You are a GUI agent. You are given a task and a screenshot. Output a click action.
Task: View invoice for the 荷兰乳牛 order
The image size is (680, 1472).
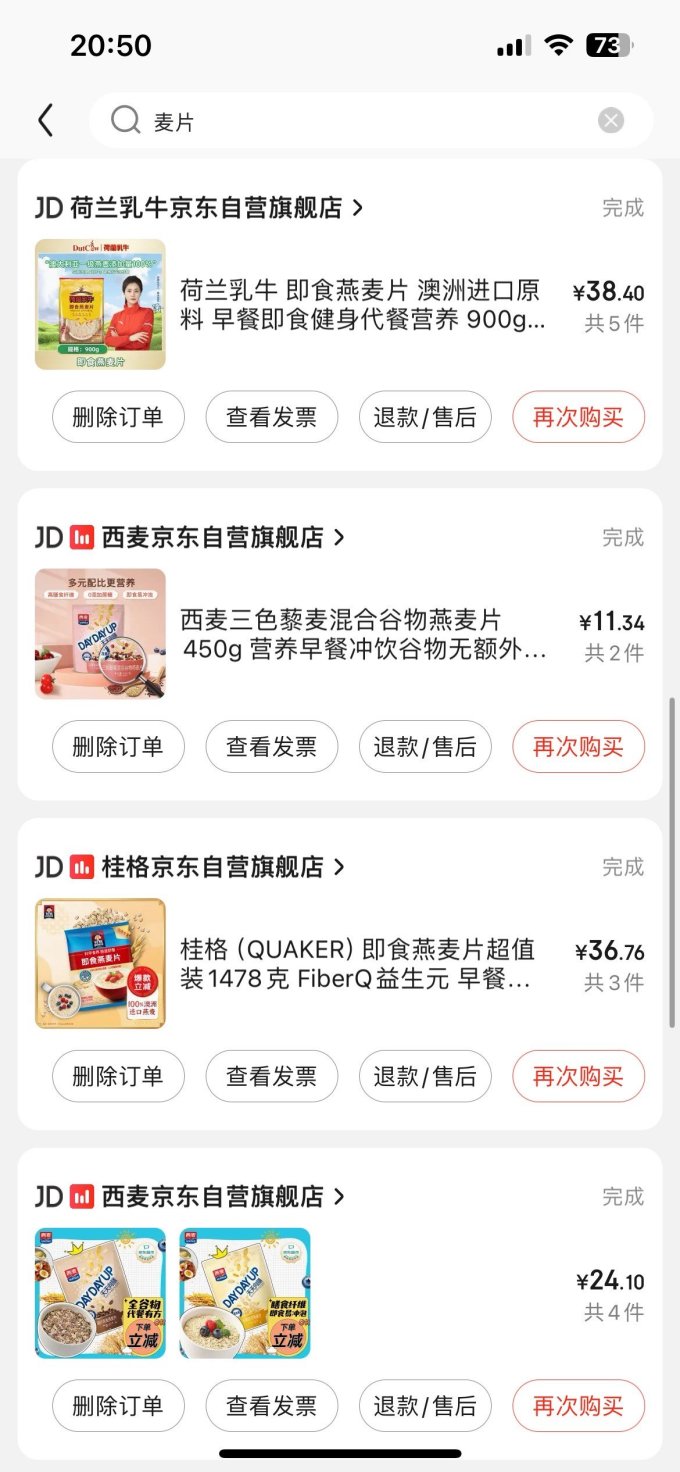click(271, 417)
